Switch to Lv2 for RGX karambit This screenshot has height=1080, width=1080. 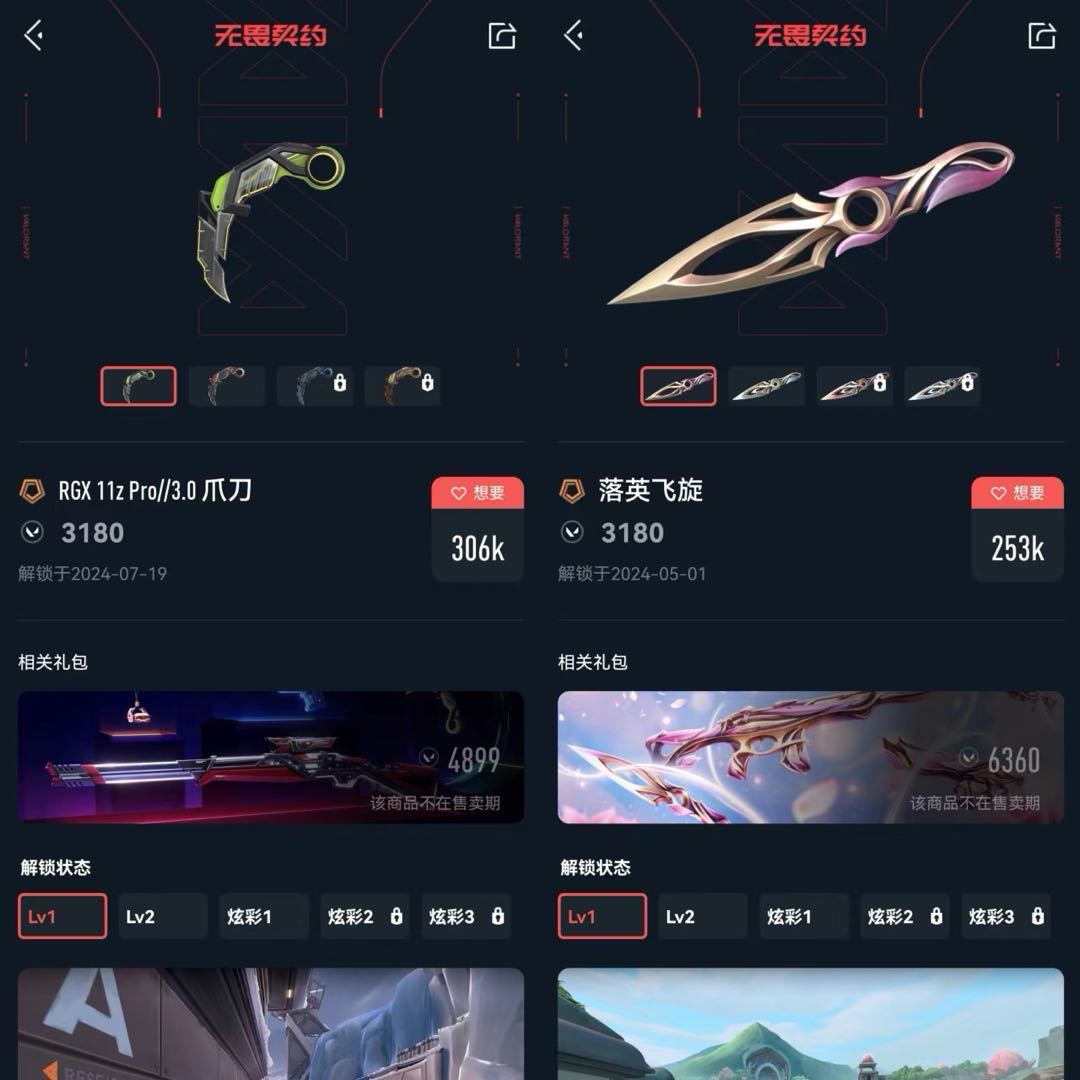click(x=163, y=916)
